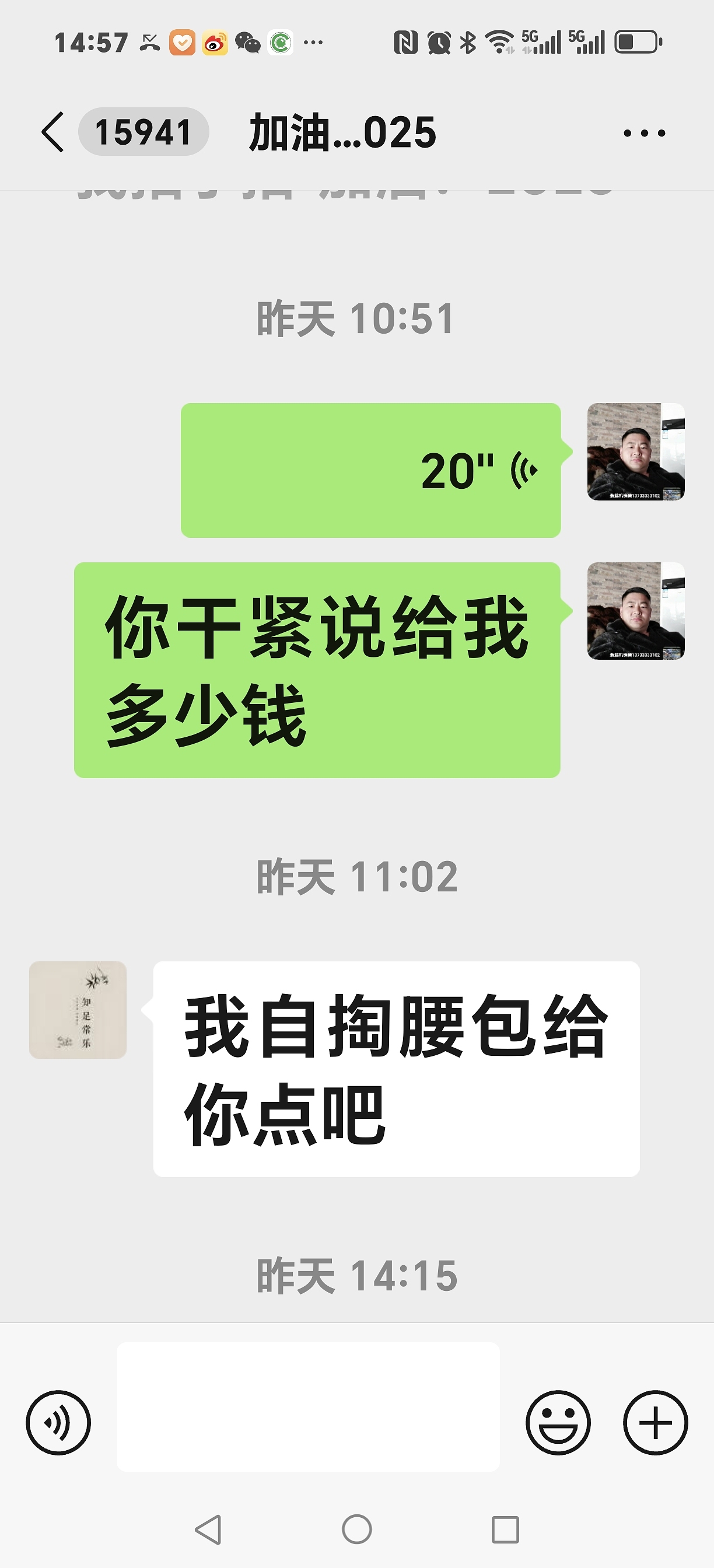Open the recent apps overview

click(x=505, y=1529)
